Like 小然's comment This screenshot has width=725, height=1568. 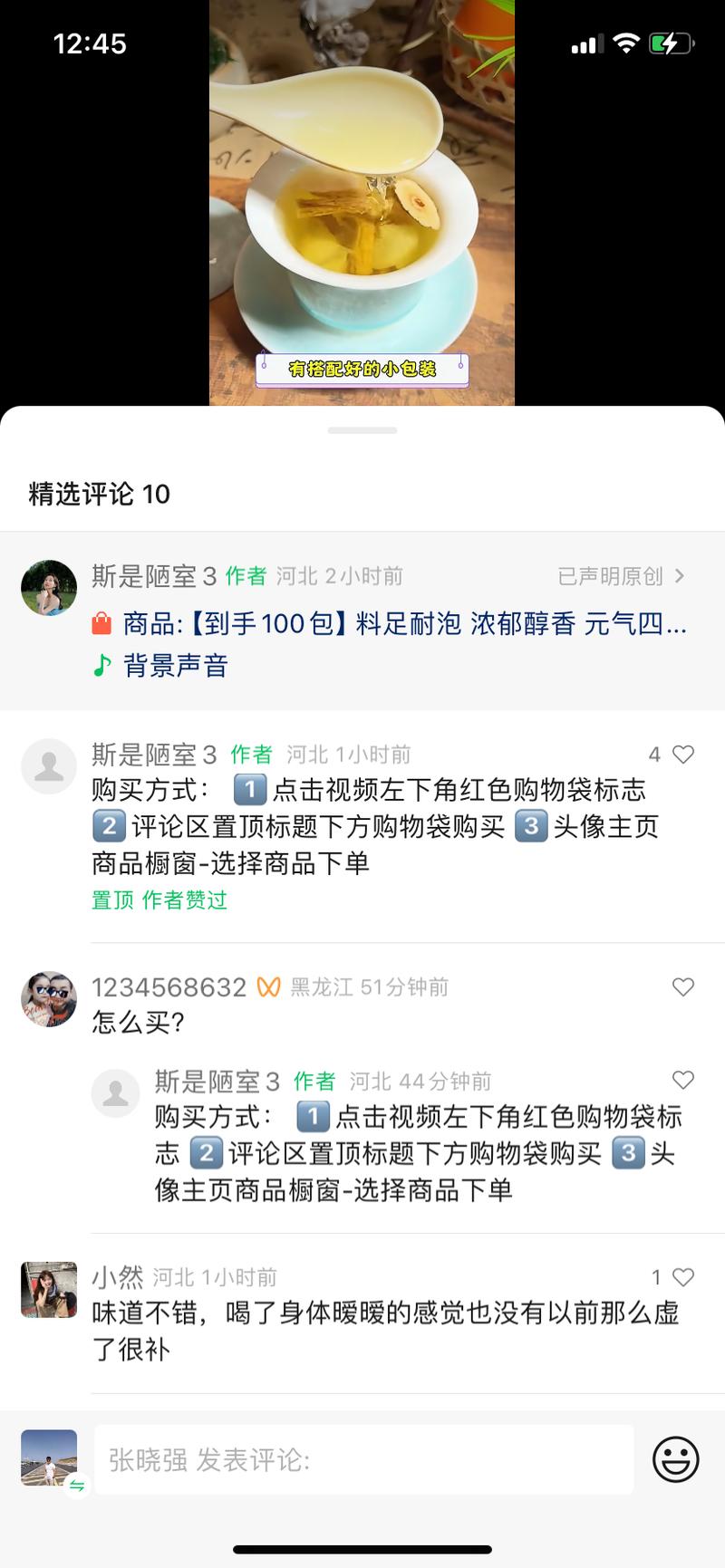click(x=682, y=1277)
